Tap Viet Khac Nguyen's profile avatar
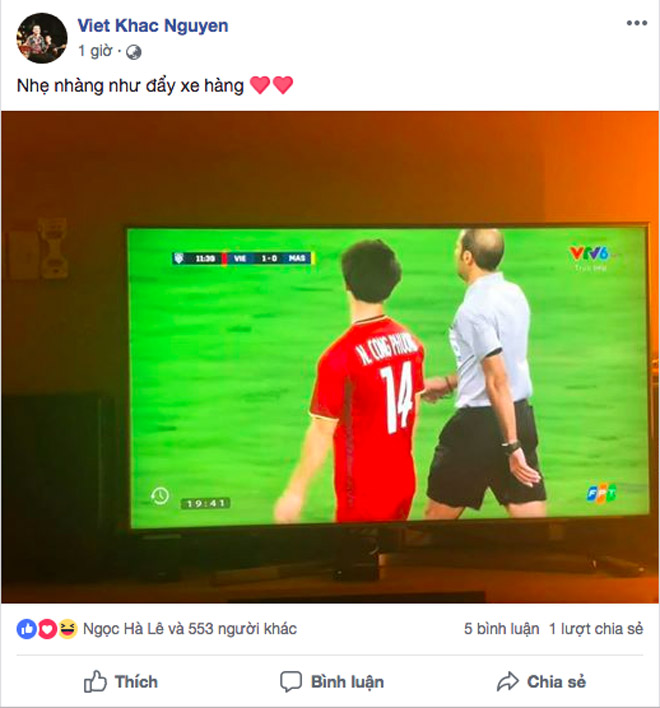 (41, 38)
